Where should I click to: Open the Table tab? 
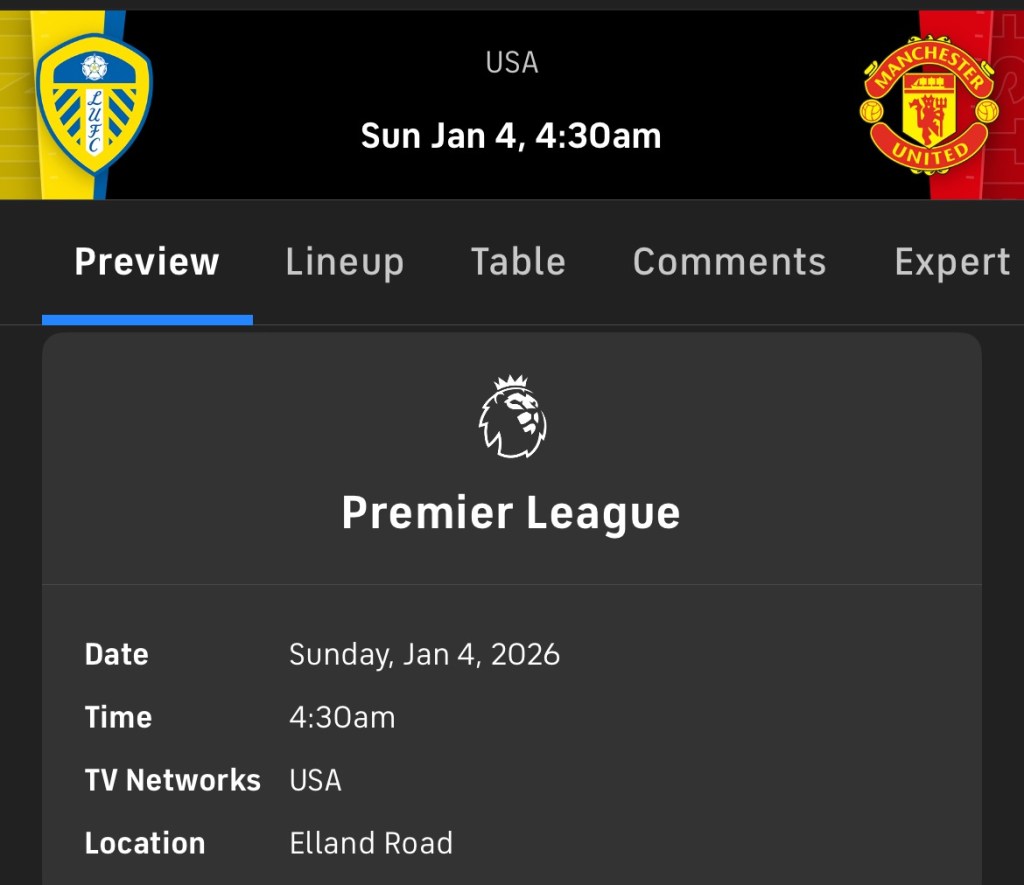click(518, 262)
